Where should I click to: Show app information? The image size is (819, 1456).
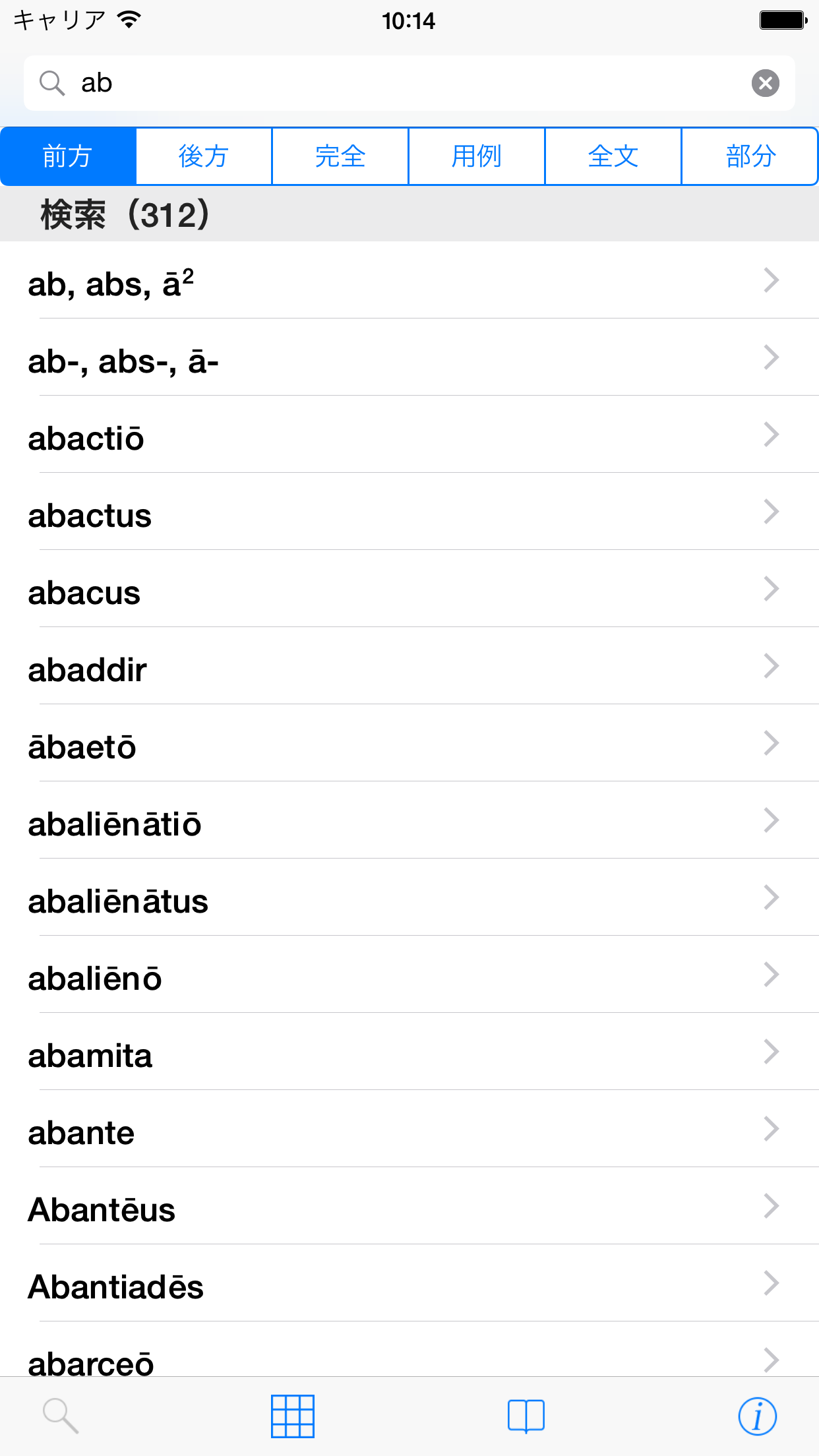click(x=757, y=1416)
